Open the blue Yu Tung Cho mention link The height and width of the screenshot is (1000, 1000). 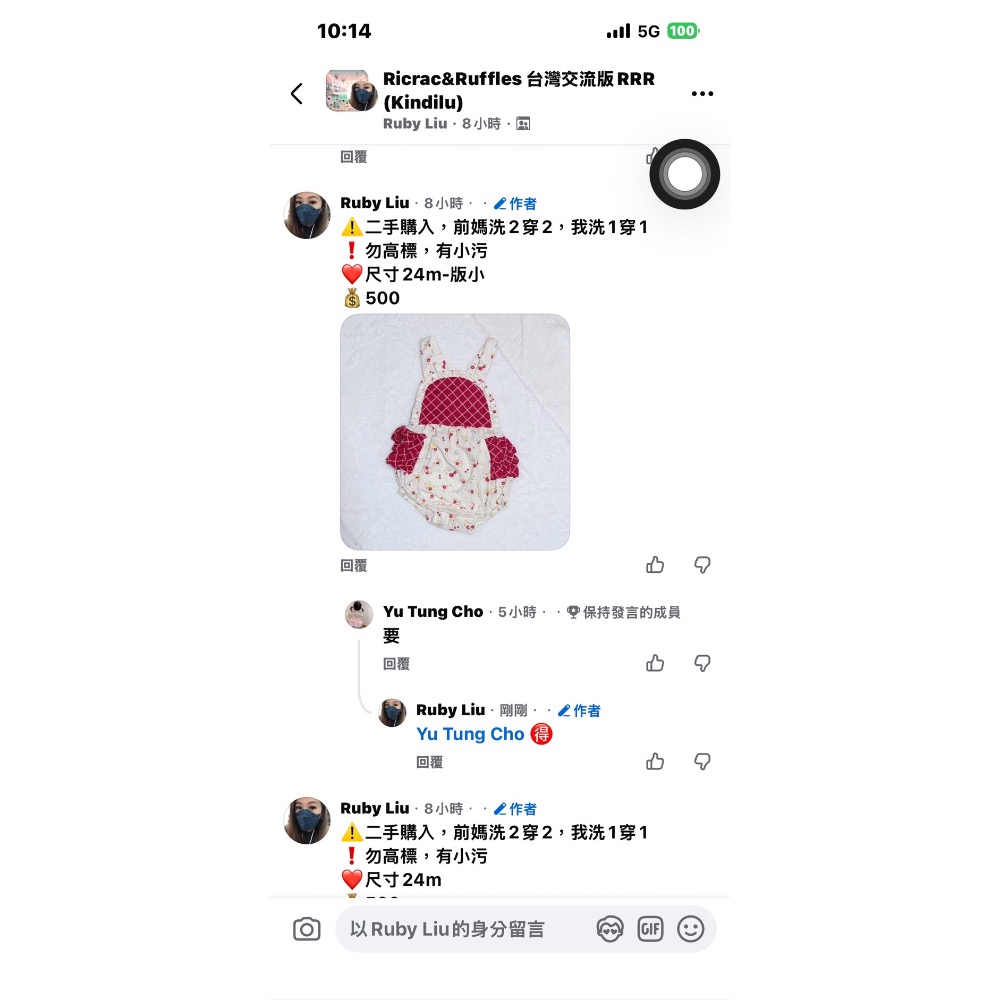(470, 734)
